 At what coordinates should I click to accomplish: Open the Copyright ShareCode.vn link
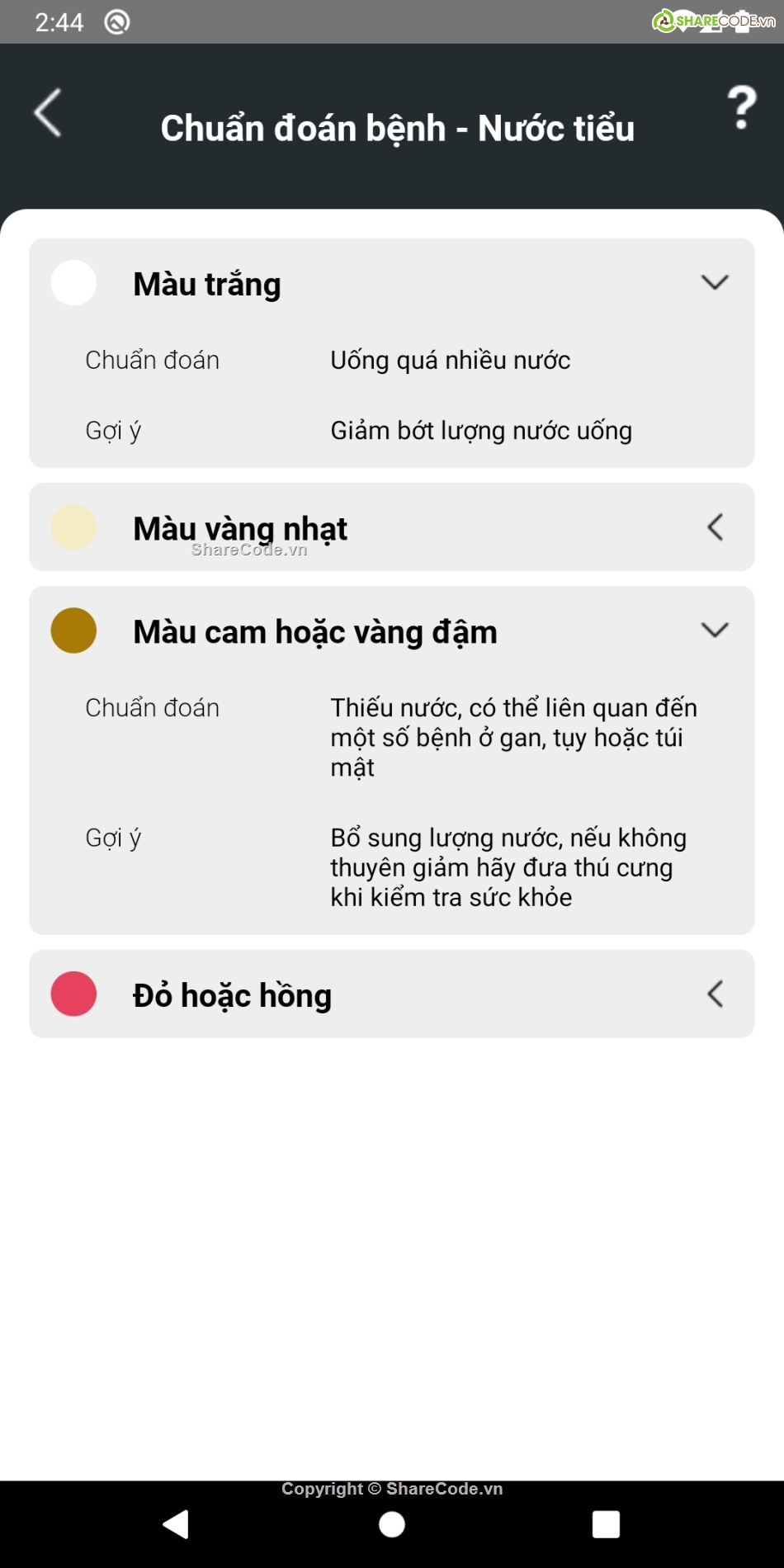click(x=392, y=1489)
